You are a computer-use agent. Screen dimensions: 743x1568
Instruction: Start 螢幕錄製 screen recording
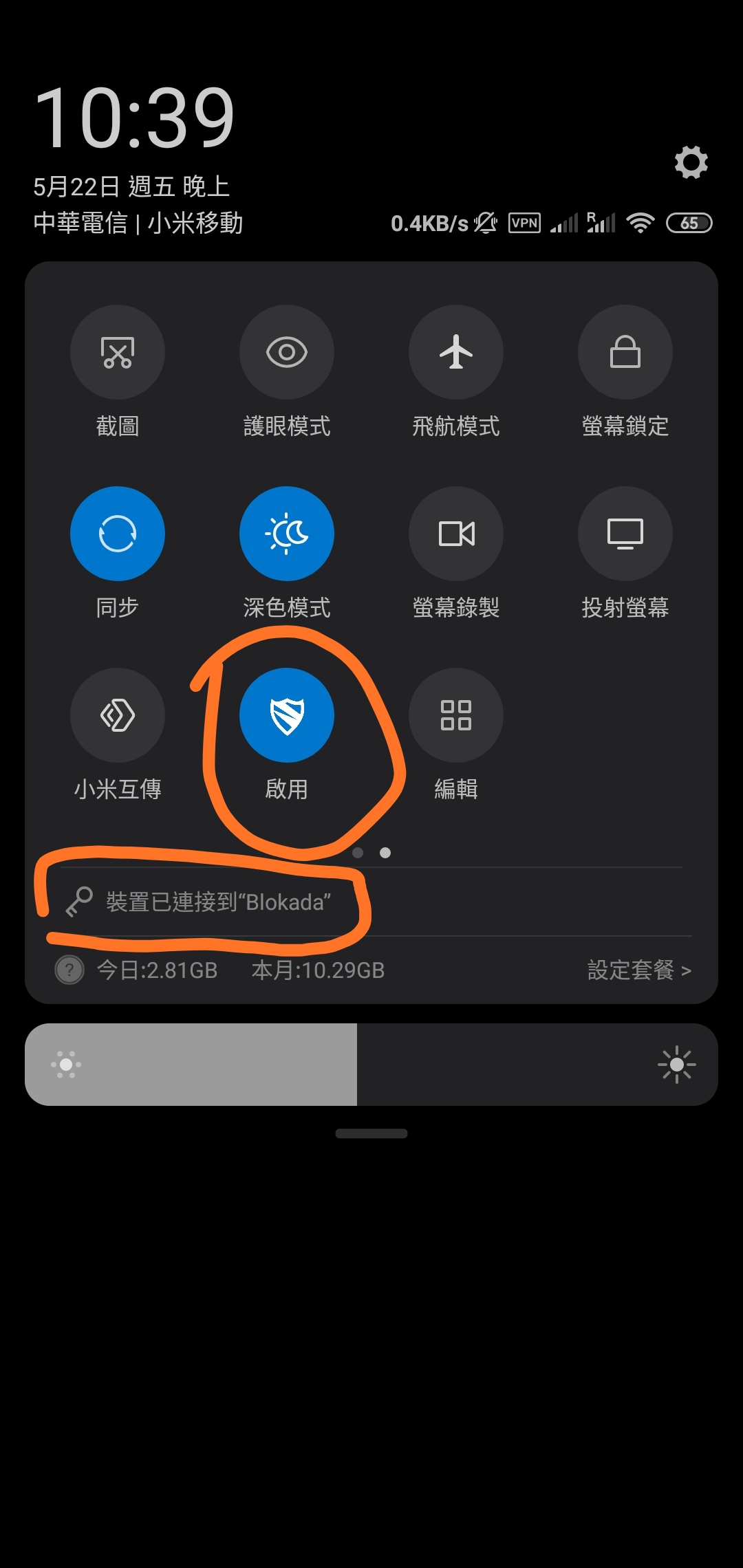pos(456,534)
